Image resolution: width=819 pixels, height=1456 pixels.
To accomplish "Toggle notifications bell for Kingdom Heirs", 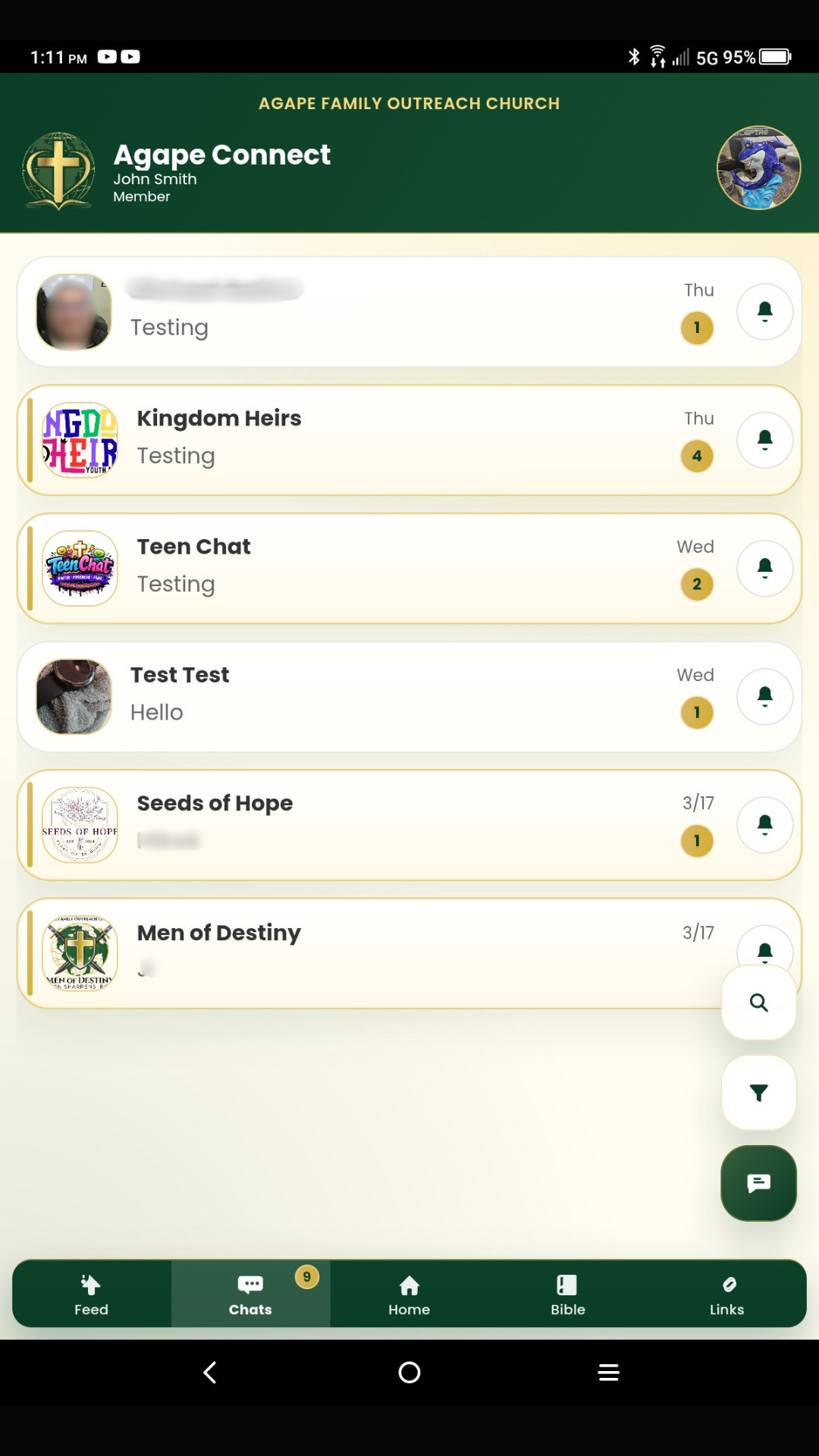I will coord(764,440).
